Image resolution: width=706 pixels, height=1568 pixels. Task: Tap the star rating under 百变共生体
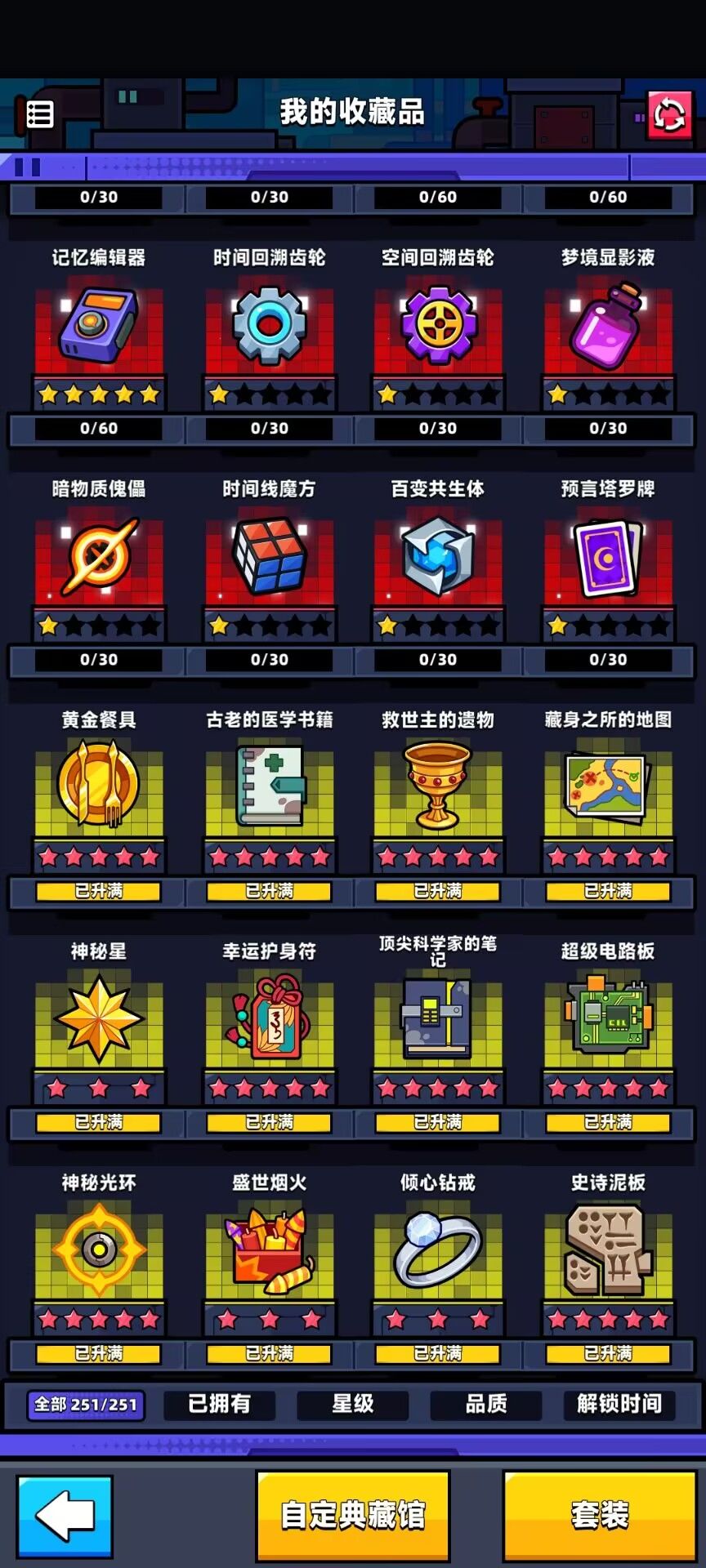click(438, 624)
